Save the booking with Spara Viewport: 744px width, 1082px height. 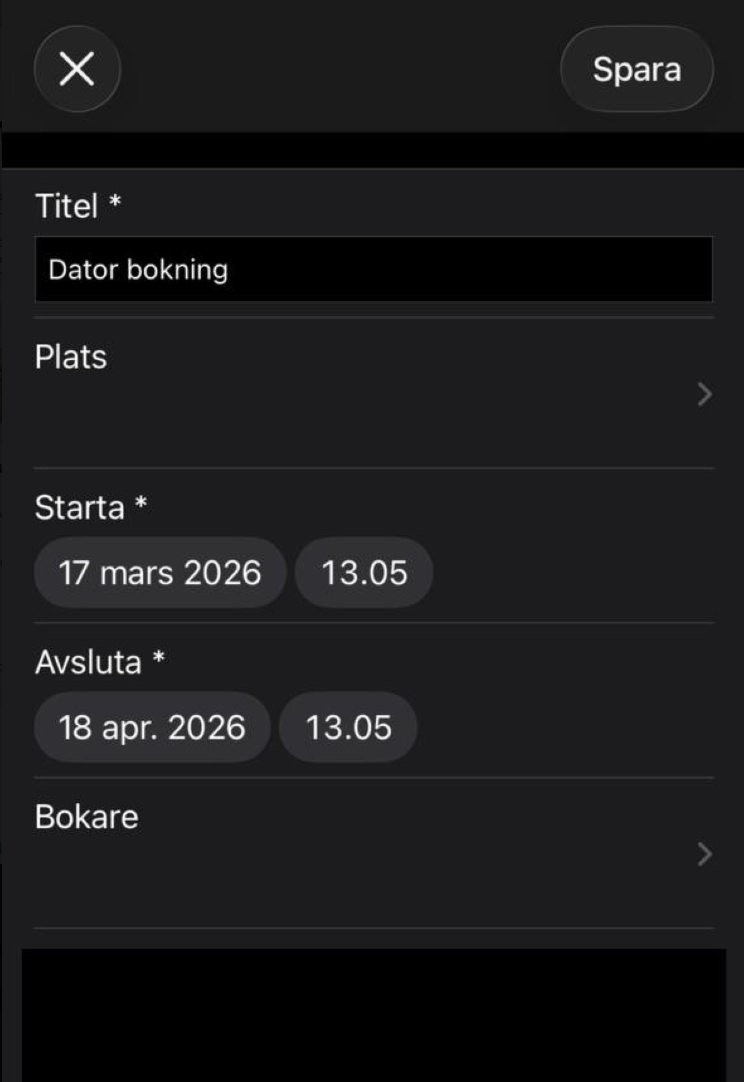[x=637, y=69]
